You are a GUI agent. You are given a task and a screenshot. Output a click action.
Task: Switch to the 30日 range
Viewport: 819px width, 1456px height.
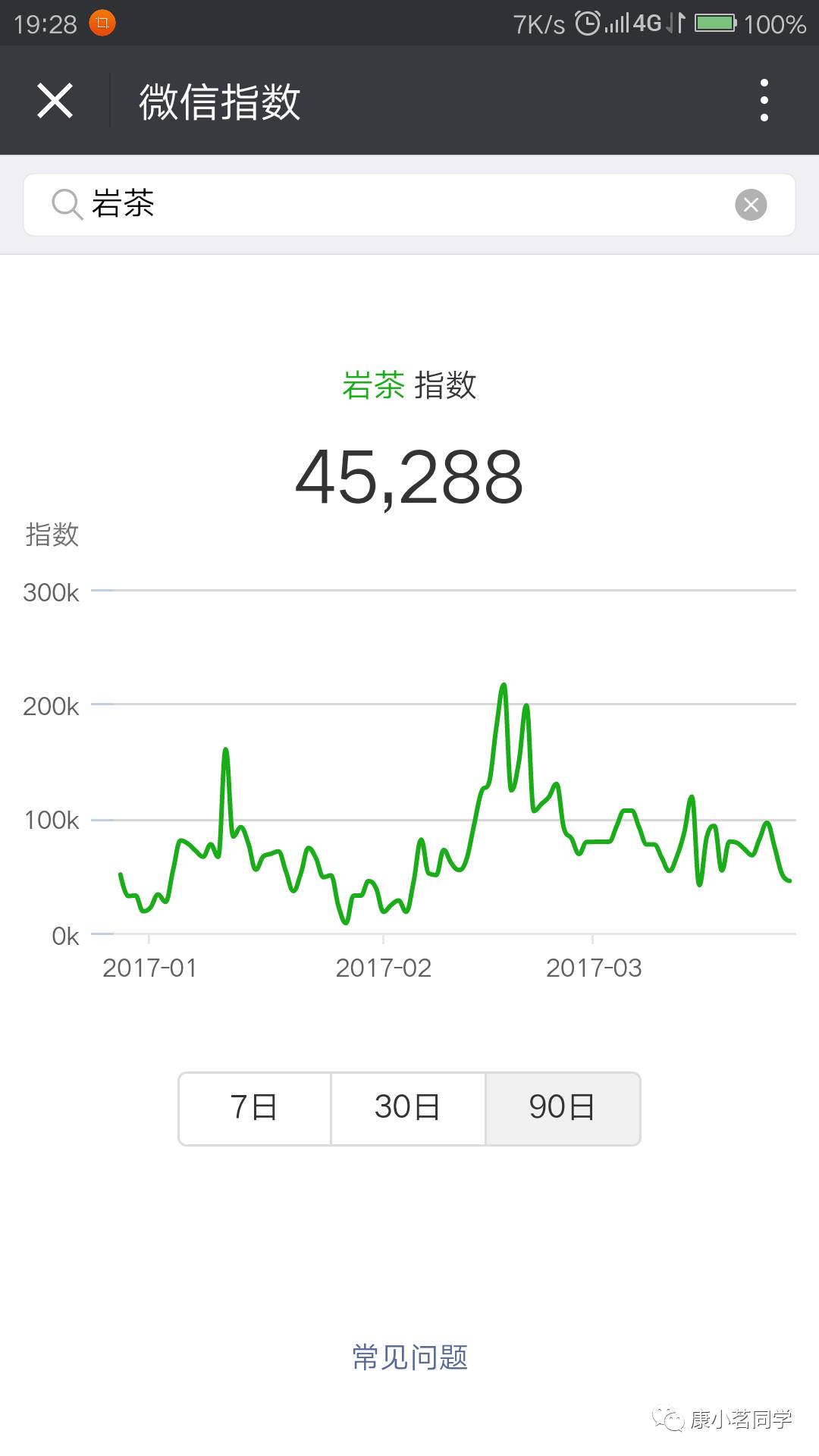(408, 1108)
